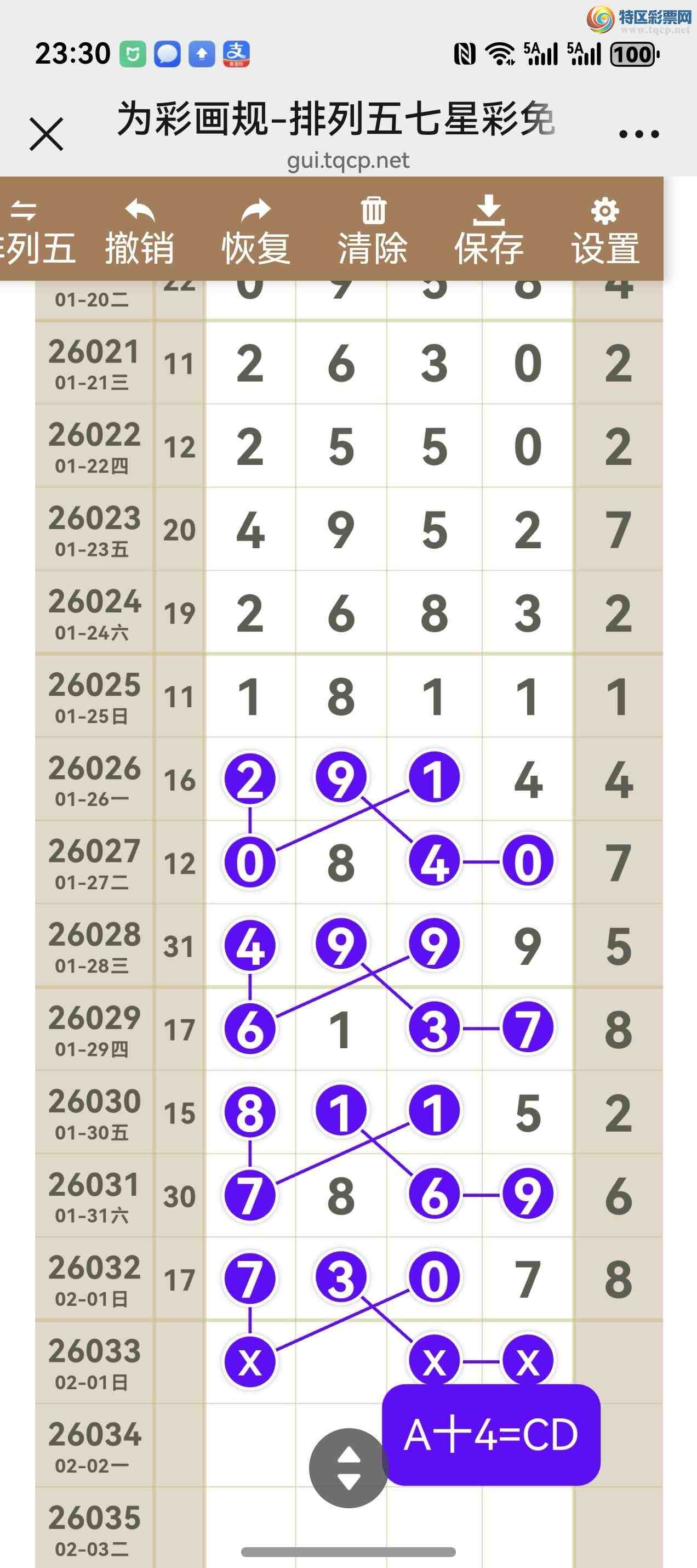This screenshot has height=1568, width=697.
Task: Close the web page with the X
Action: 46,134
